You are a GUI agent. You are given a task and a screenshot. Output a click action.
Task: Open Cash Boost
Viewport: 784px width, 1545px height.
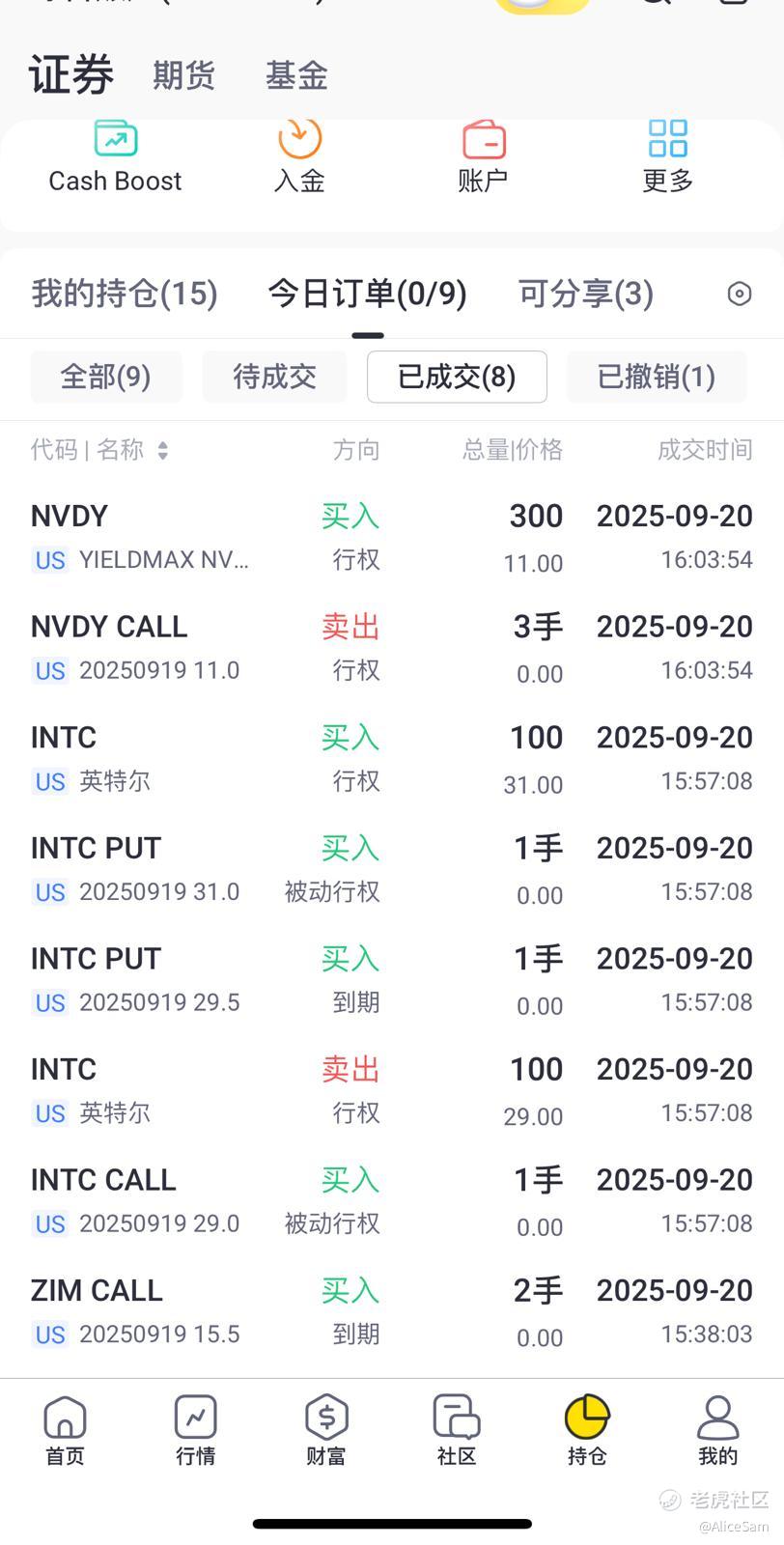click(115, 157)
